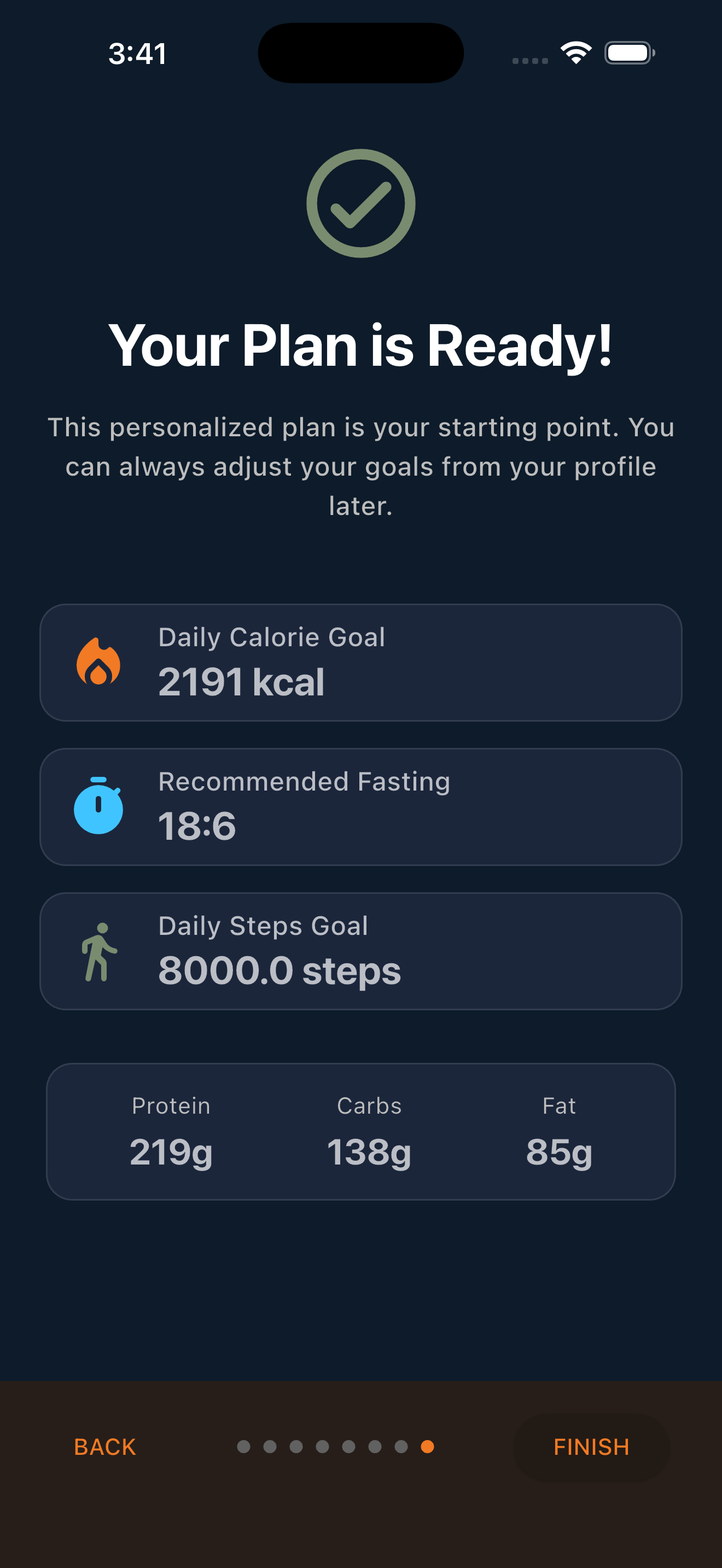Click the active orange page indicator dot
Screen dimensions: 722x1568
[x=427, y=1446]
